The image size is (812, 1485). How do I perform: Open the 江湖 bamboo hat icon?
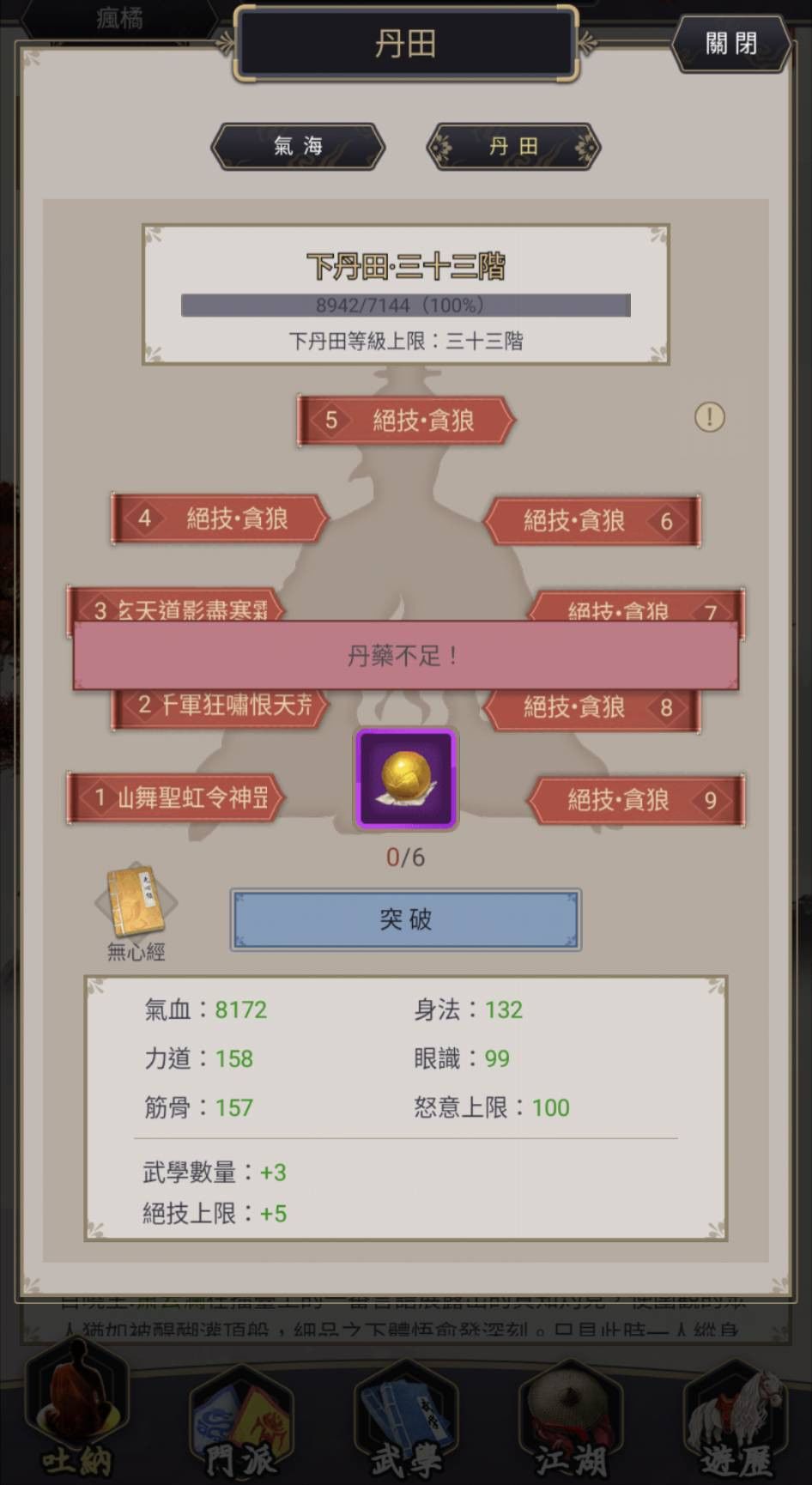pyautogui.click(x=569, y=1416)
